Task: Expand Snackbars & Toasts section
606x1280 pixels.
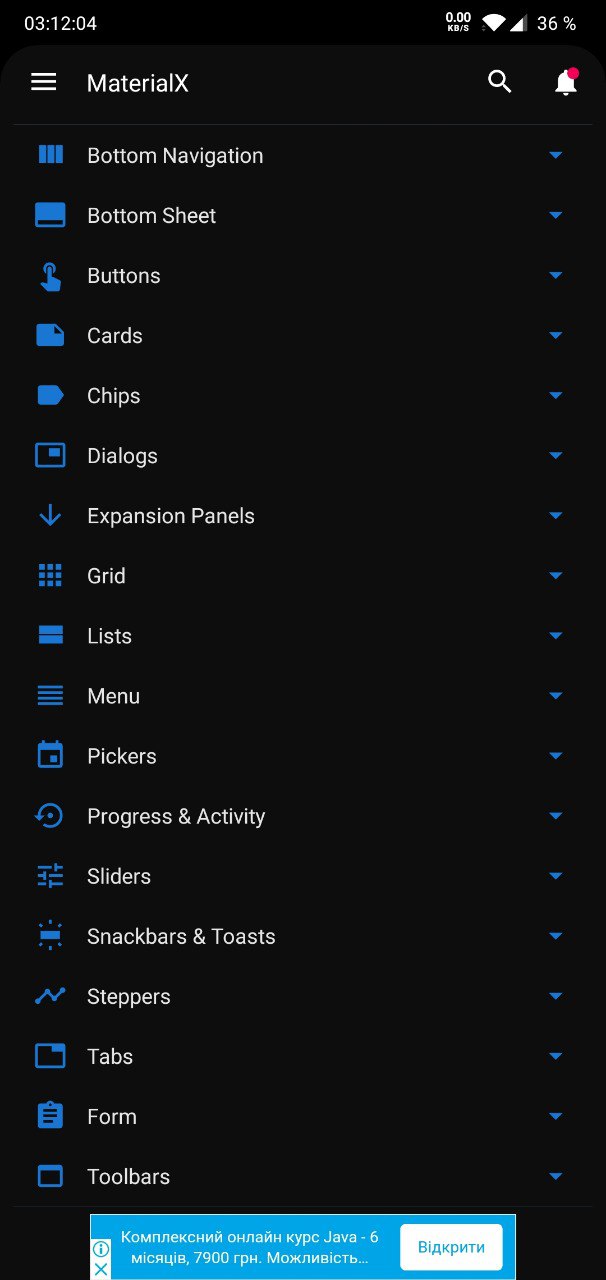Action: tap(303, 936)
